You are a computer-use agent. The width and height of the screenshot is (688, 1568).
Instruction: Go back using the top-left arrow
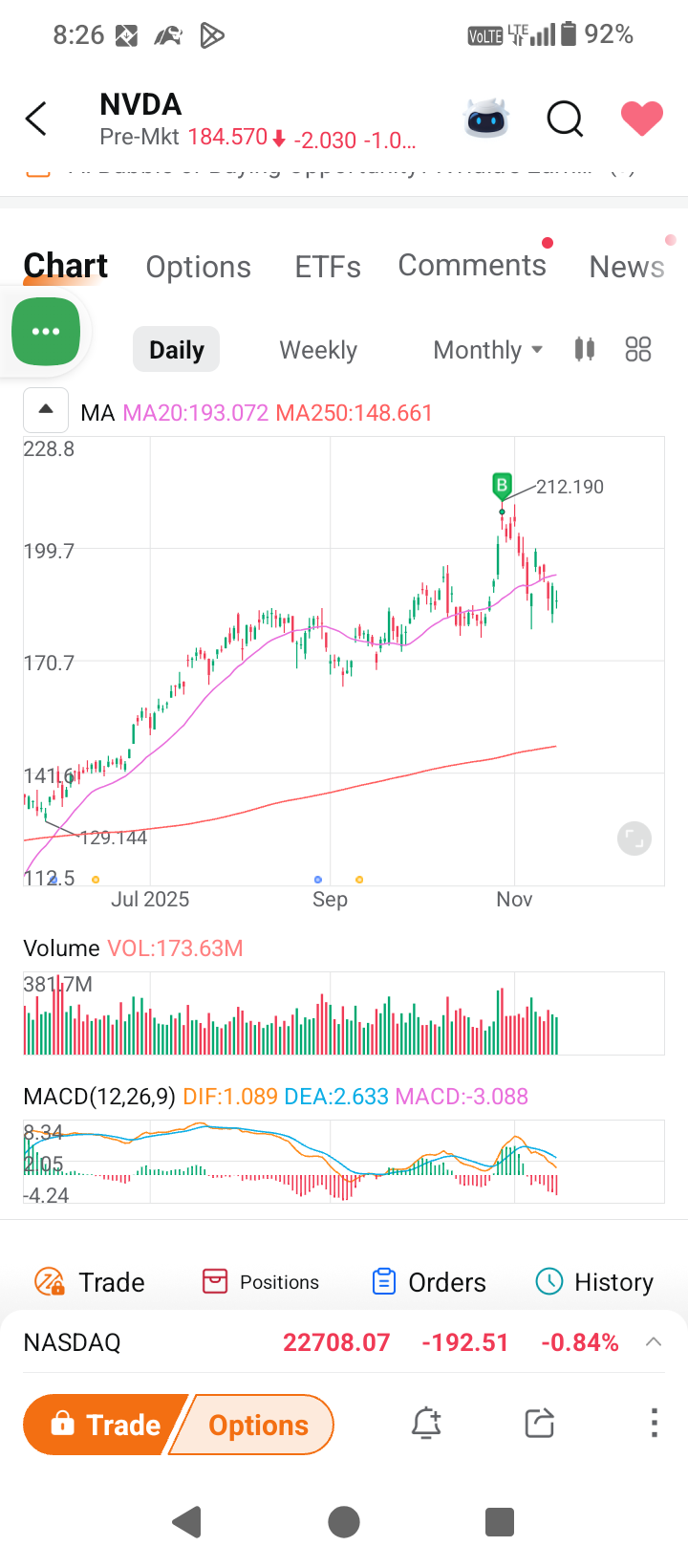tap(36, 120)
